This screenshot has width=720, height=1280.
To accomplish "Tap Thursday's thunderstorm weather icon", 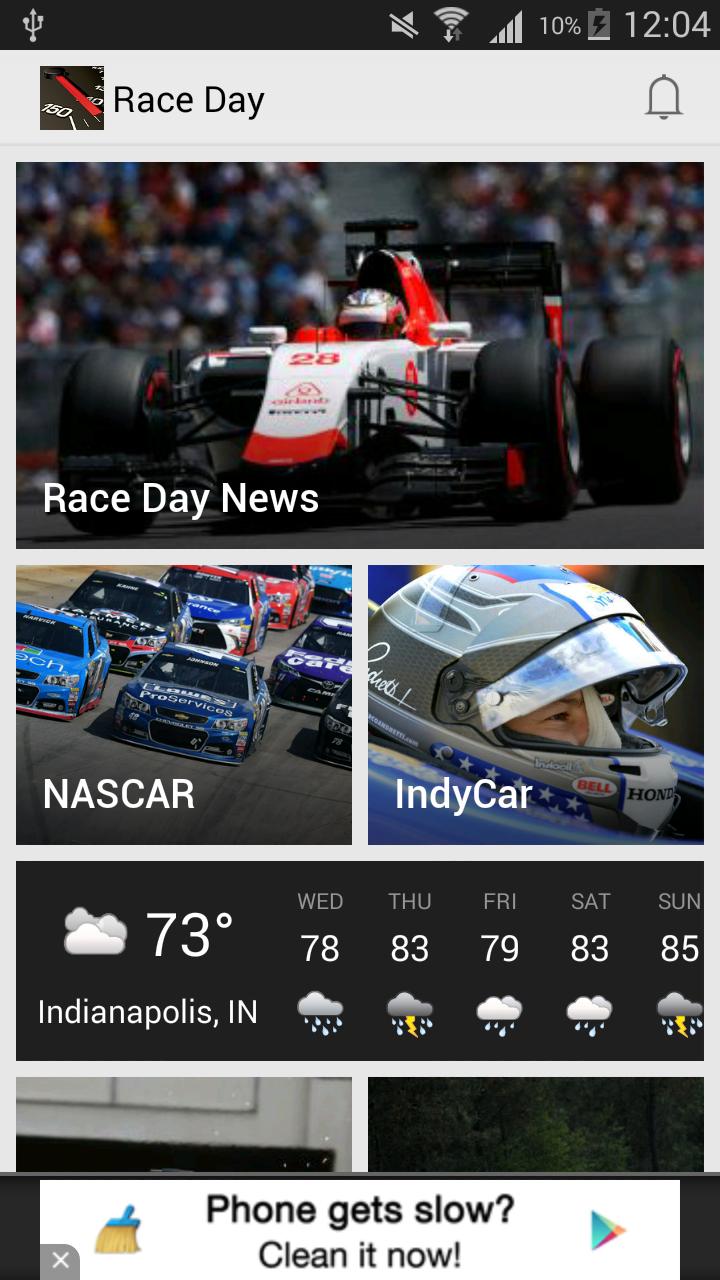I will coord(410,1013).
